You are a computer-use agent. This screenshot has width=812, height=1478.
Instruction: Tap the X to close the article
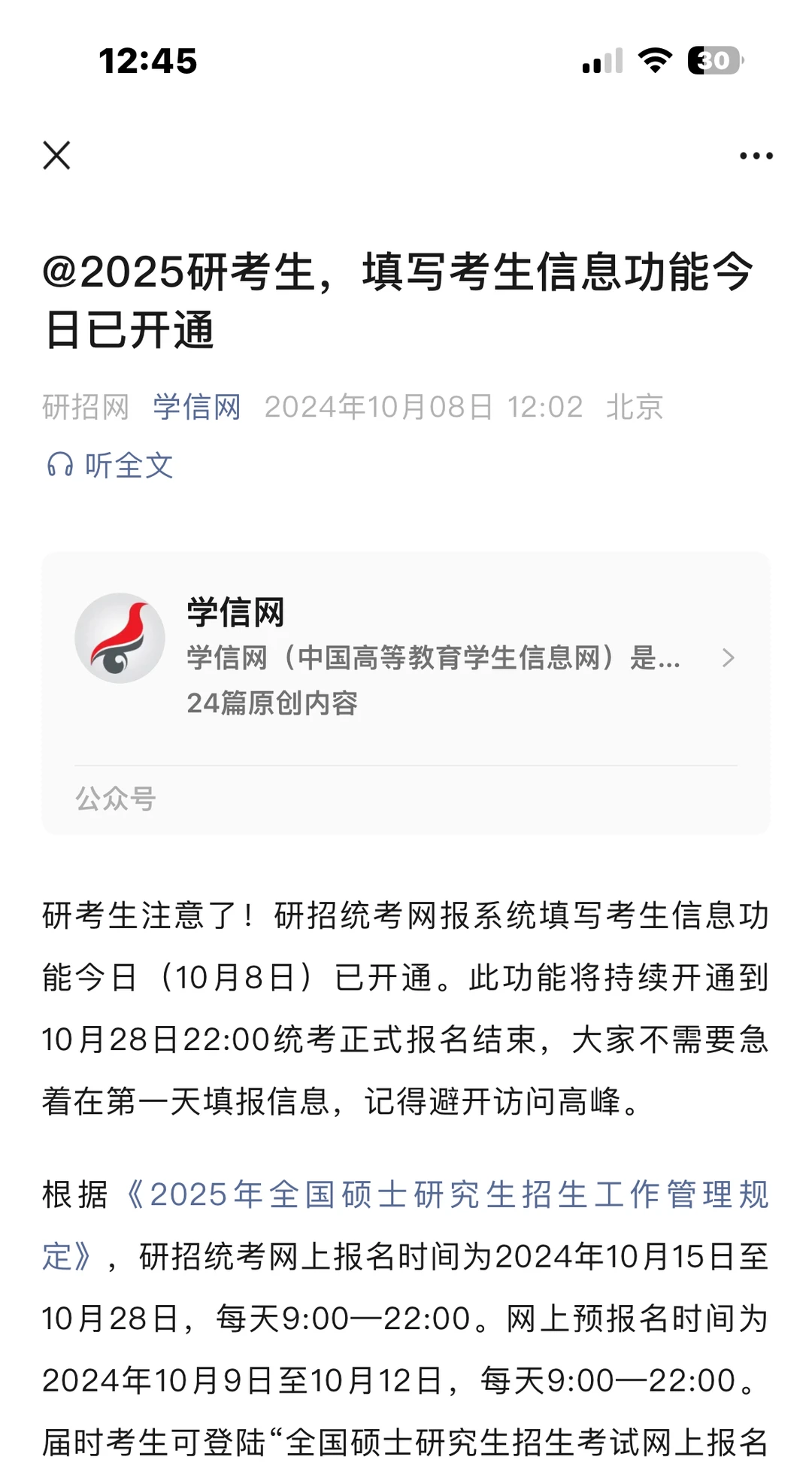pyautogui.click(x=57, y=156)
